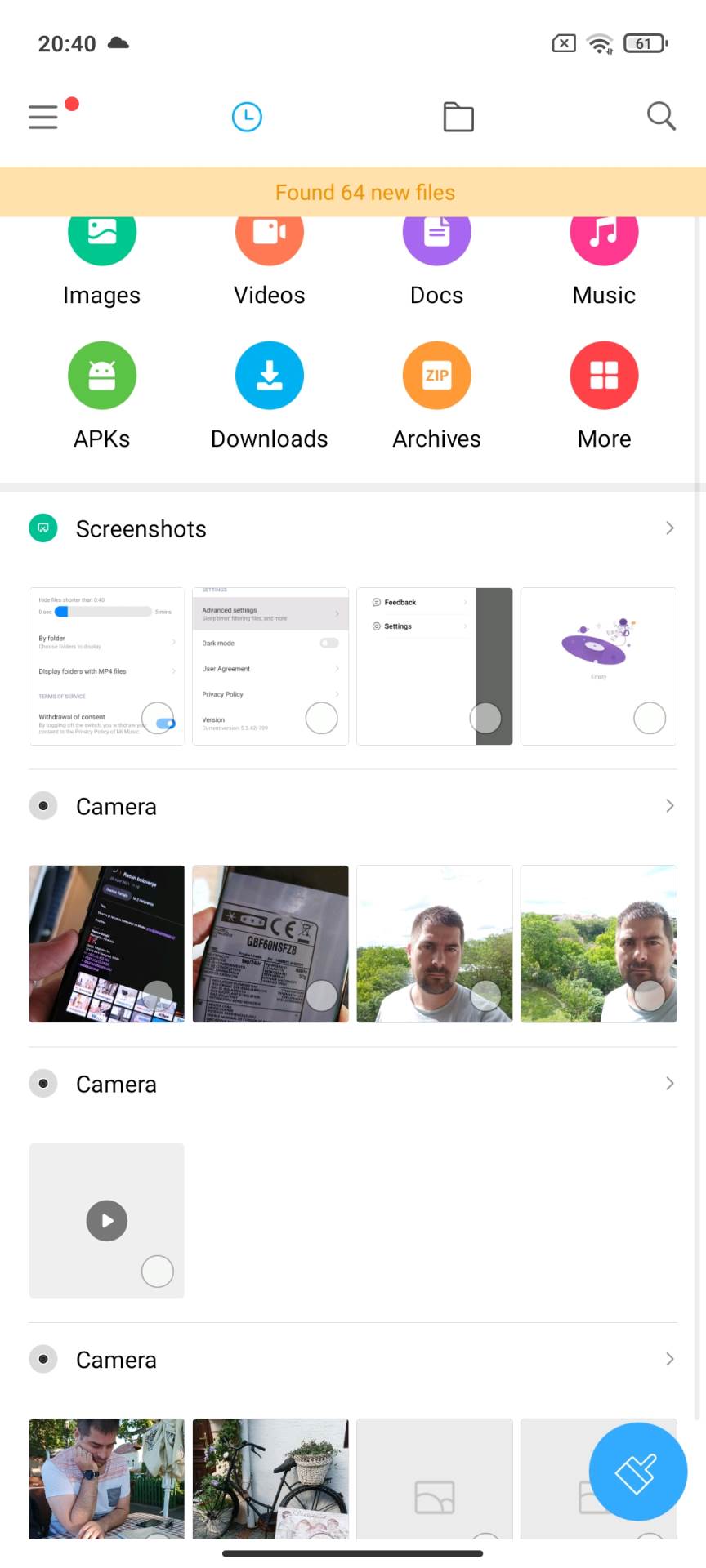Switch to the folder storage tab

point(458,117)
